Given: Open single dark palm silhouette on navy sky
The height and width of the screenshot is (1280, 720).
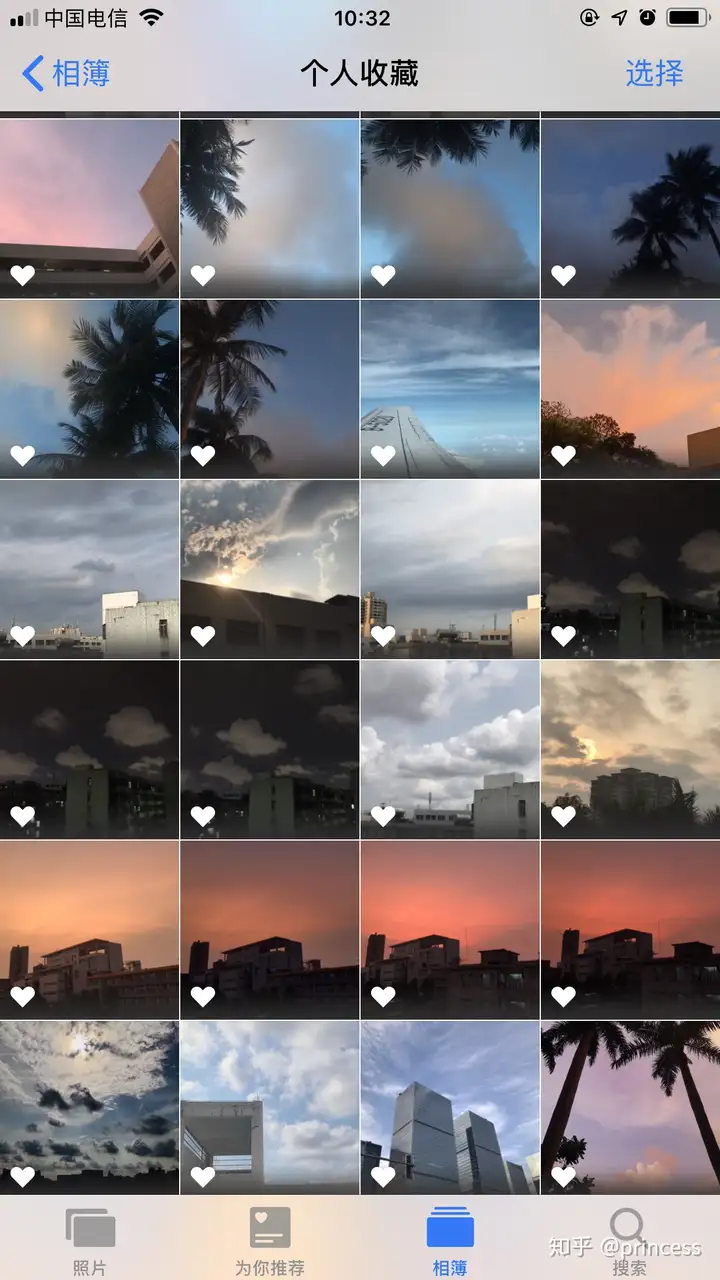Looking at the screenshot, I should click(x=630, y=208).
